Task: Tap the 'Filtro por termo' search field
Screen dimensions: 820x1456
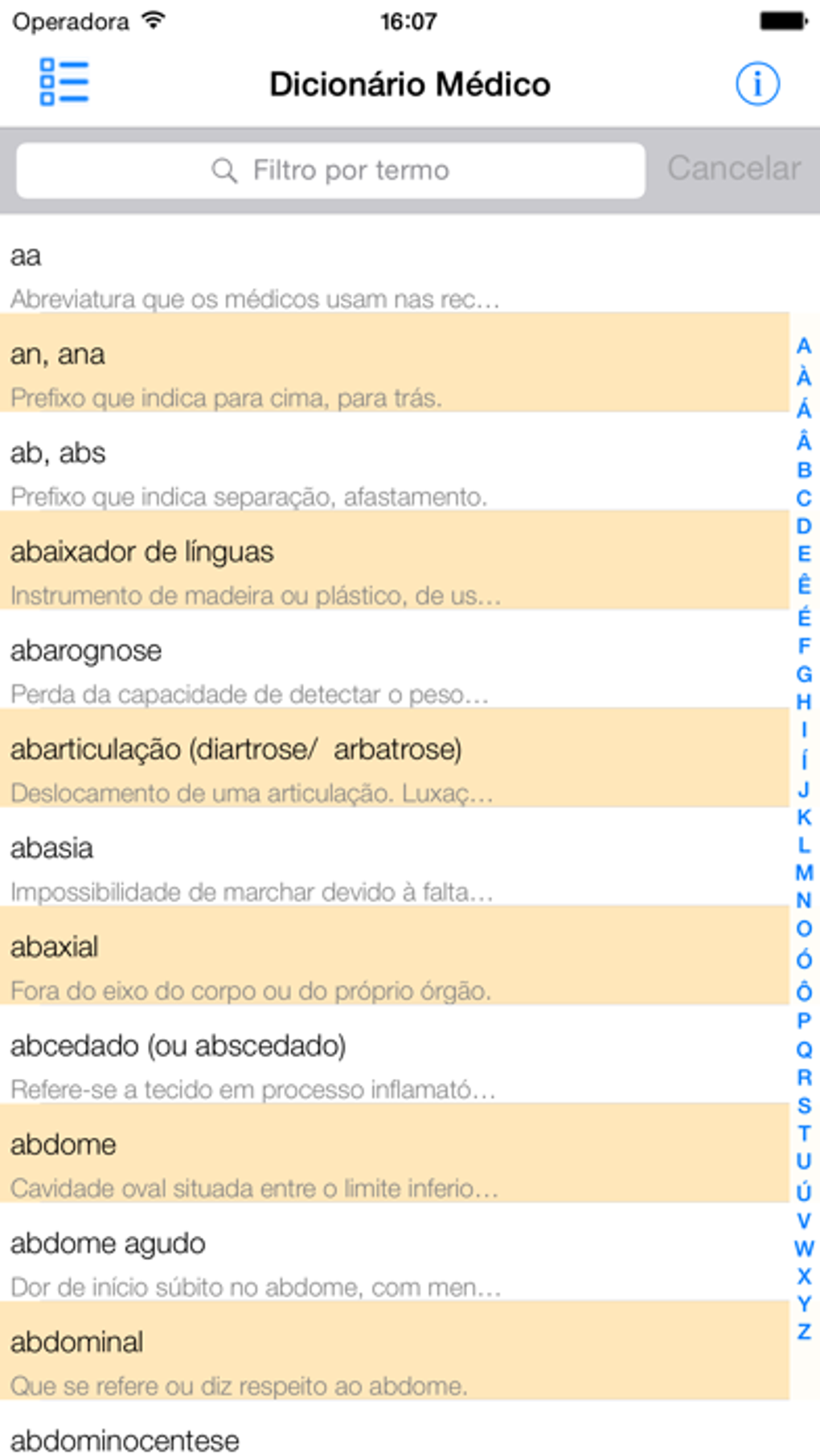Action: click(330, 170)
